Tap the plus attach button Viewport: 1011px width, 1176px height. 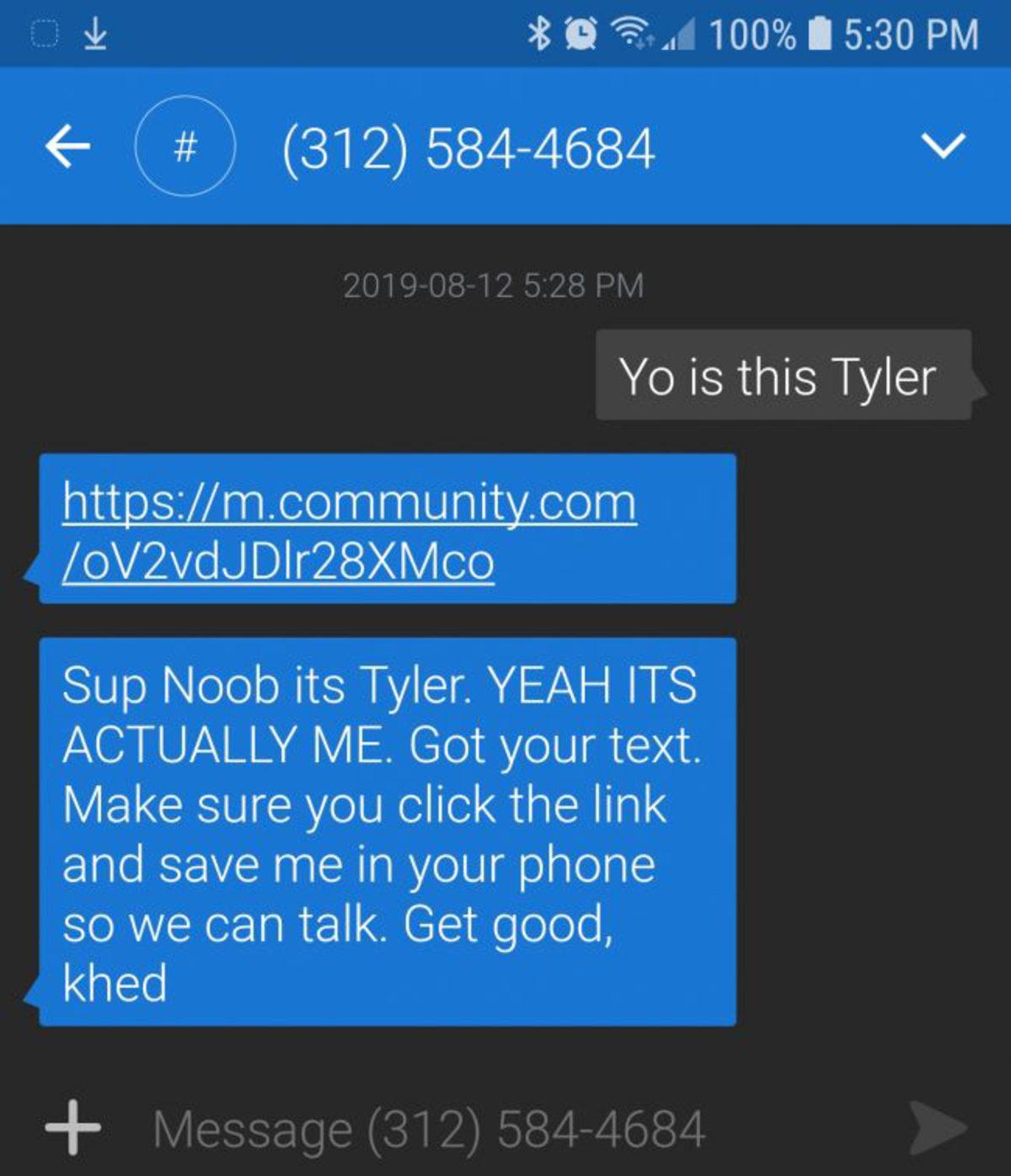click(73, 1127)
